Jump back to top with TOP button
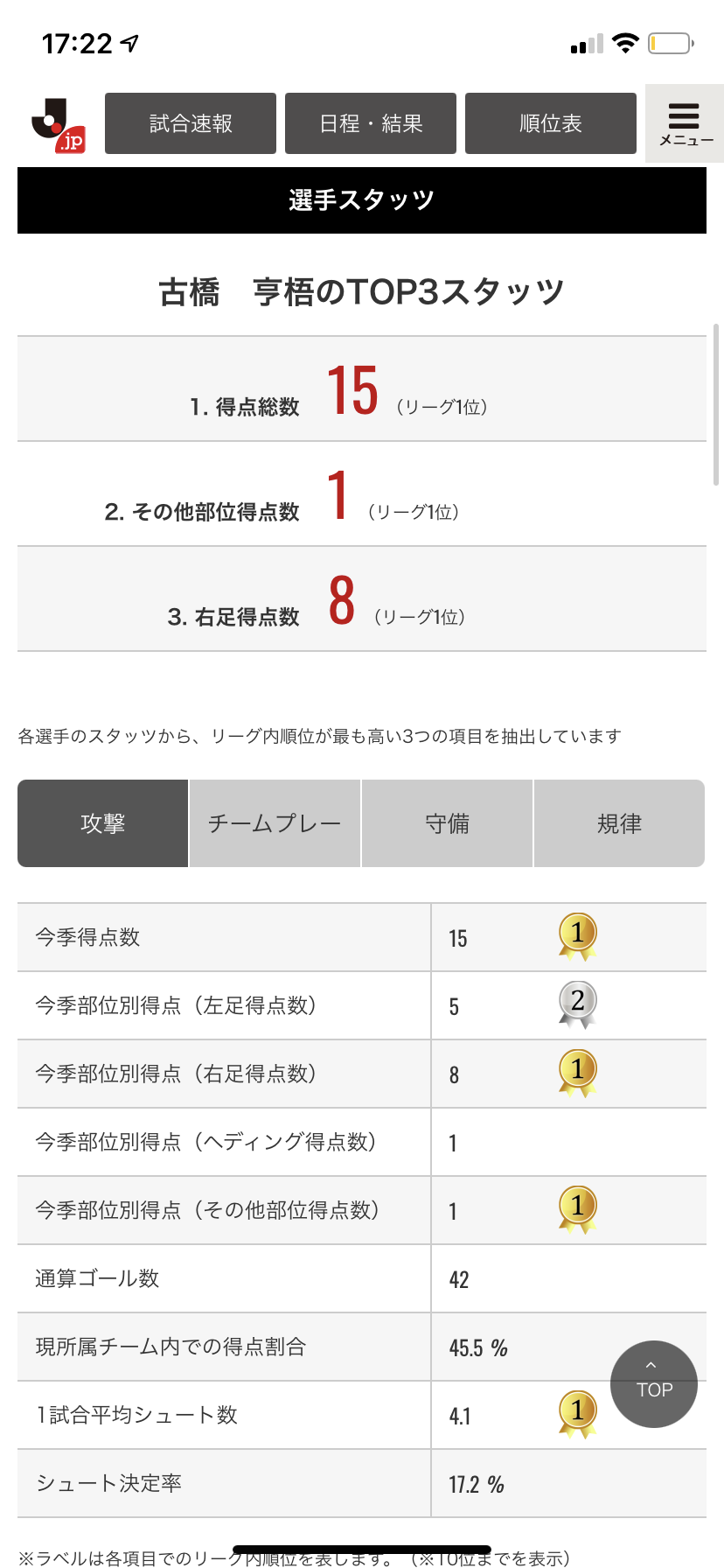The width and height of the screenshot is (724, 1568). coord(654,1384)
